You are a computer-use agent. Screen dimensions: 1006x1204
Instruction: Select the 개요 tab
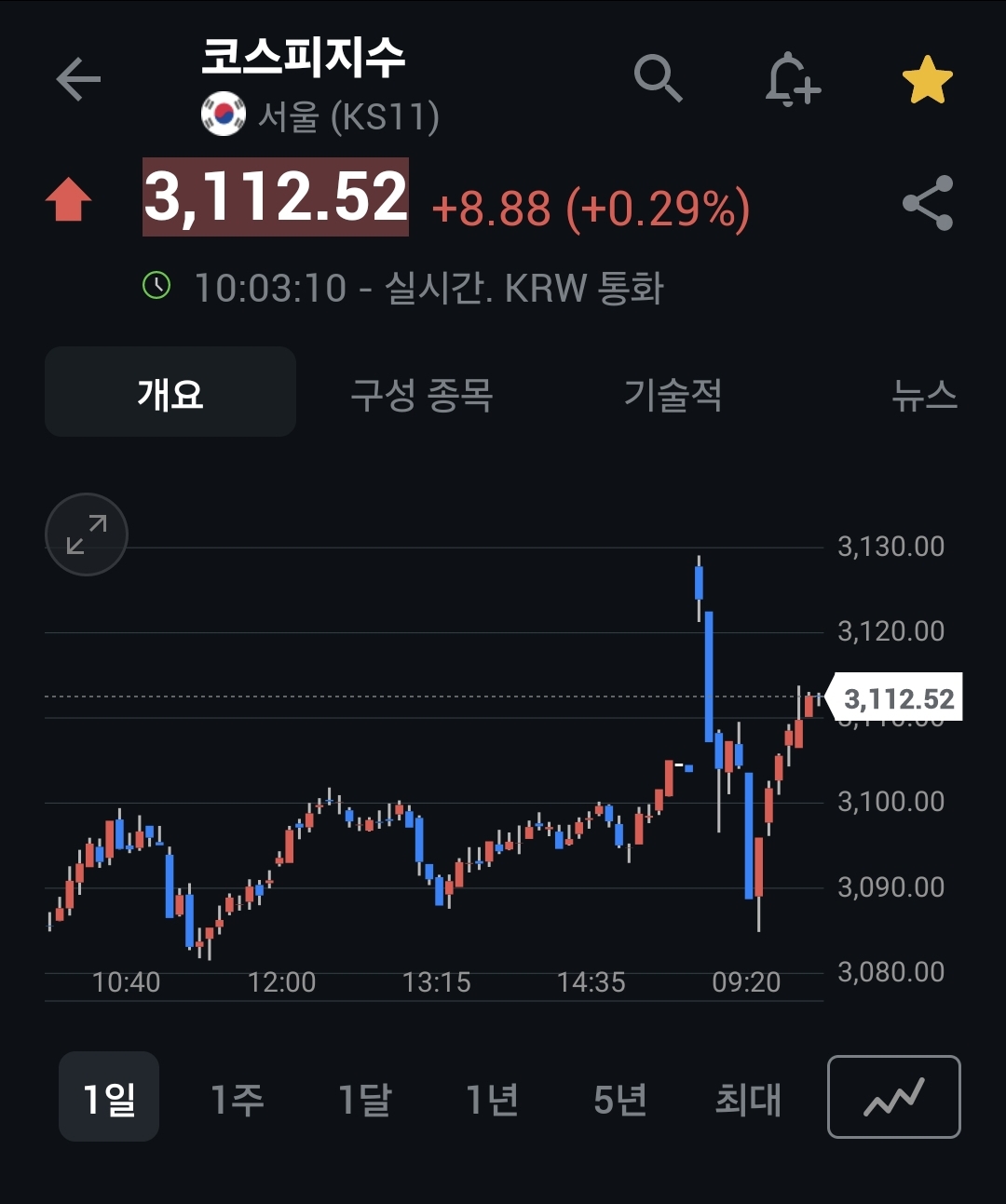(170, 392)
